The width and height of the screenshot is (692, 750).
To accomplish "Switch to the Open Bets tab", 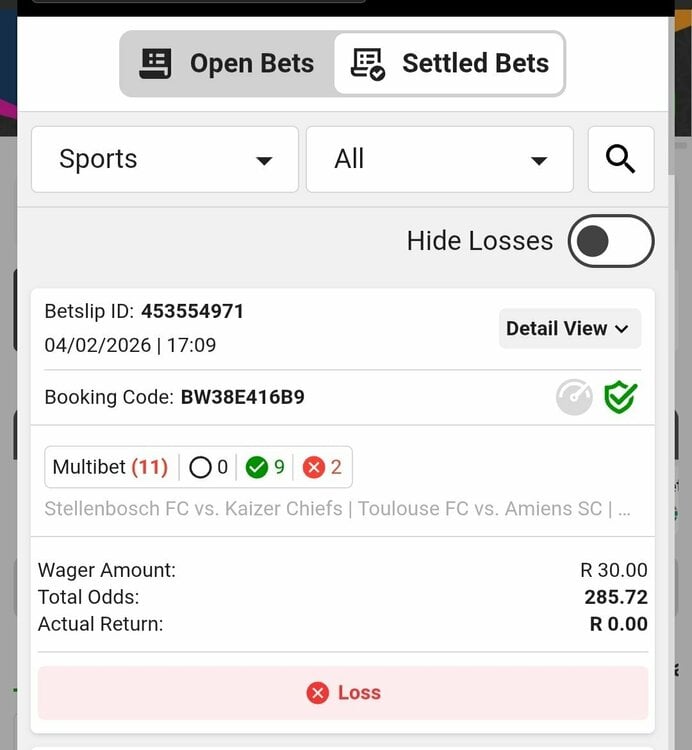I will coord(227,64).
